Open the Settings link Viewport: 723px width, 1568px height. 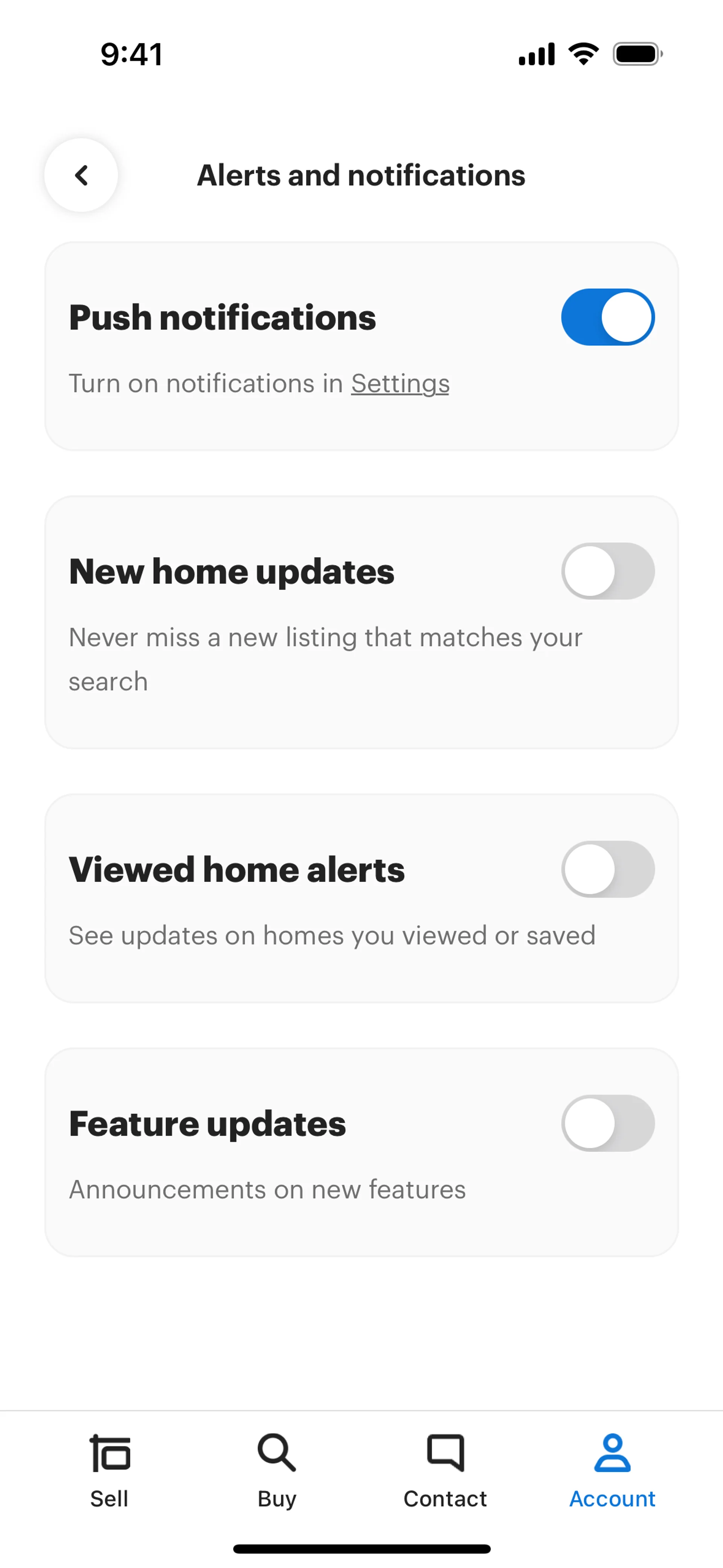click(400, 384)
